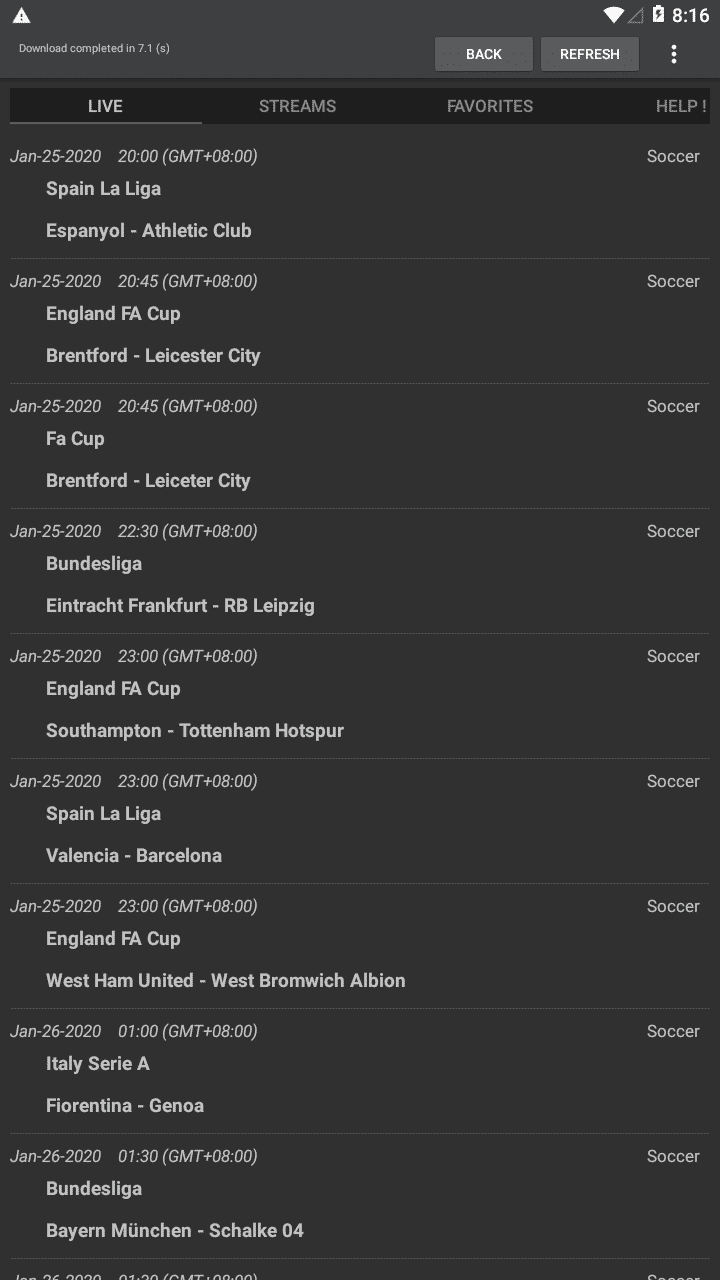Open the overflow menu

tap(673, 54)
